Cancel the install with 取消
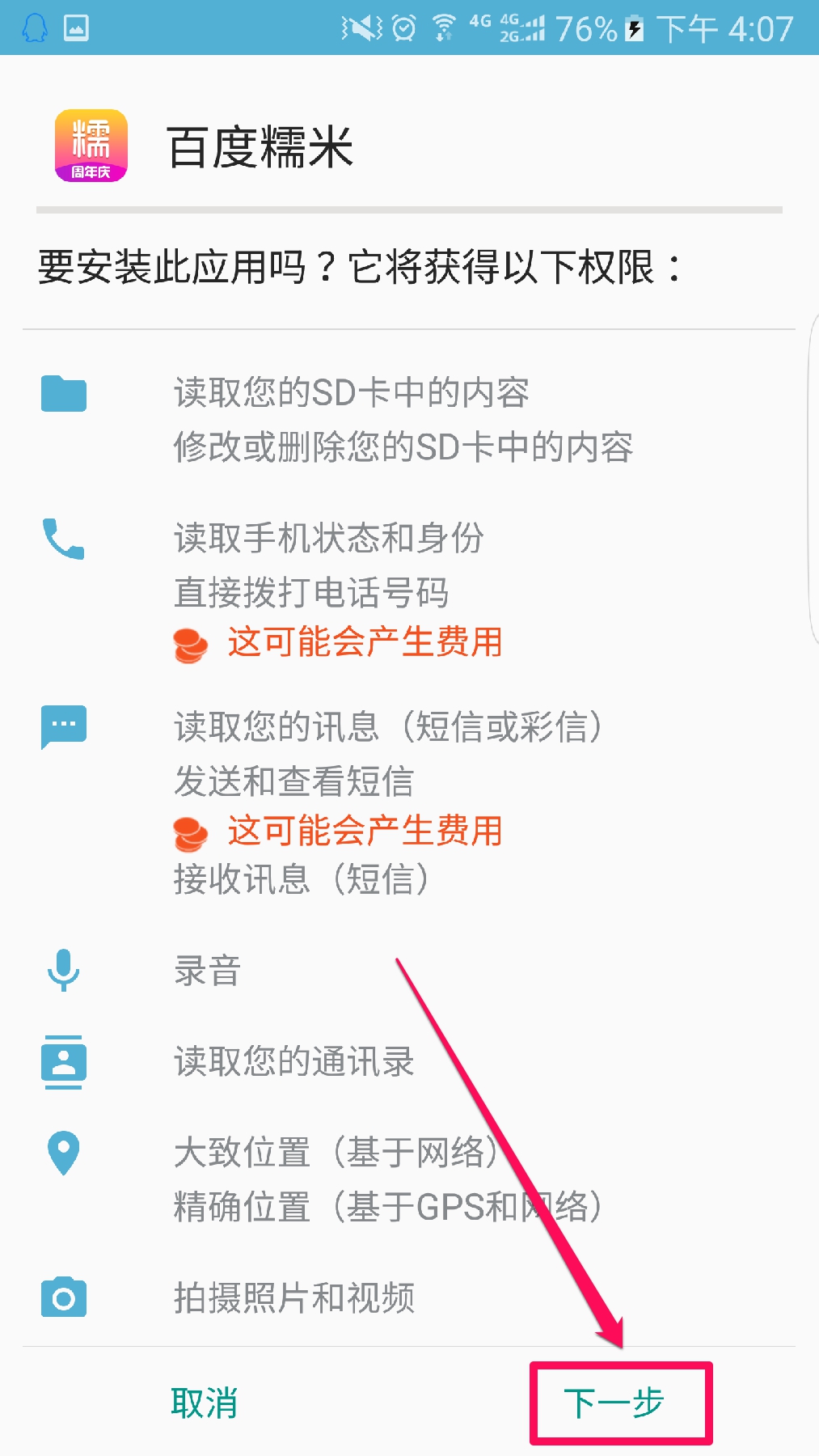The width and height of the screenshot is (819, 1456). (204, 1403)
